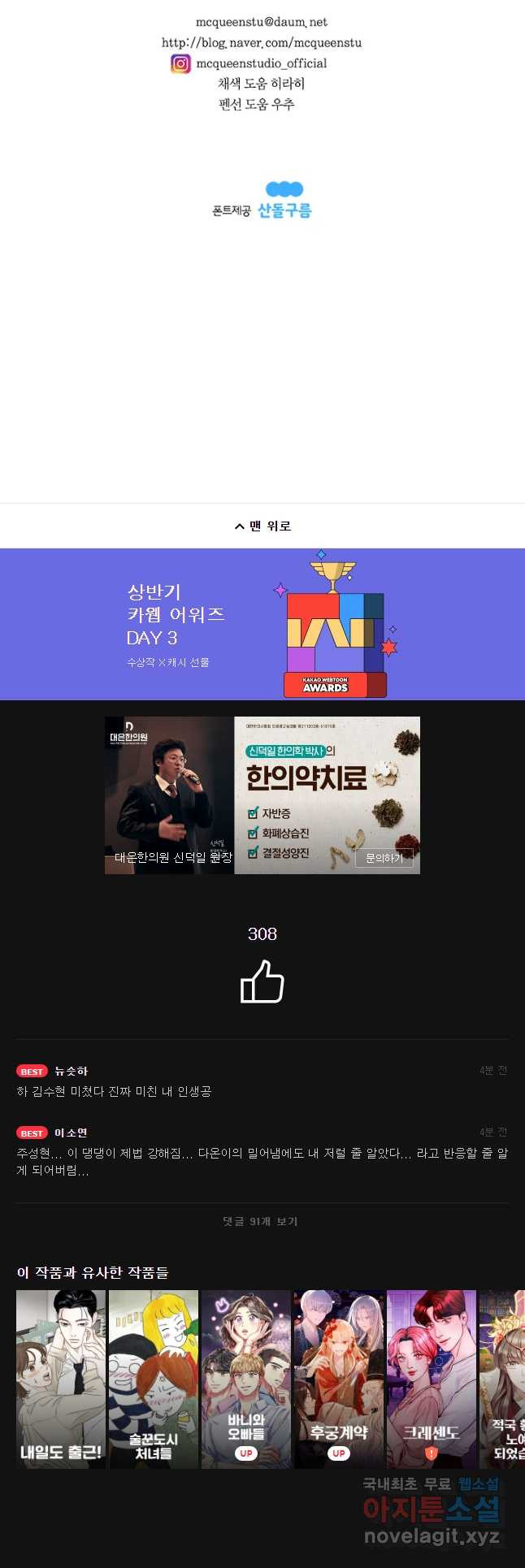Open the webtoon 크레센도
The height and width of the screenshot is (1568, 525).
tap(432, 1379)
